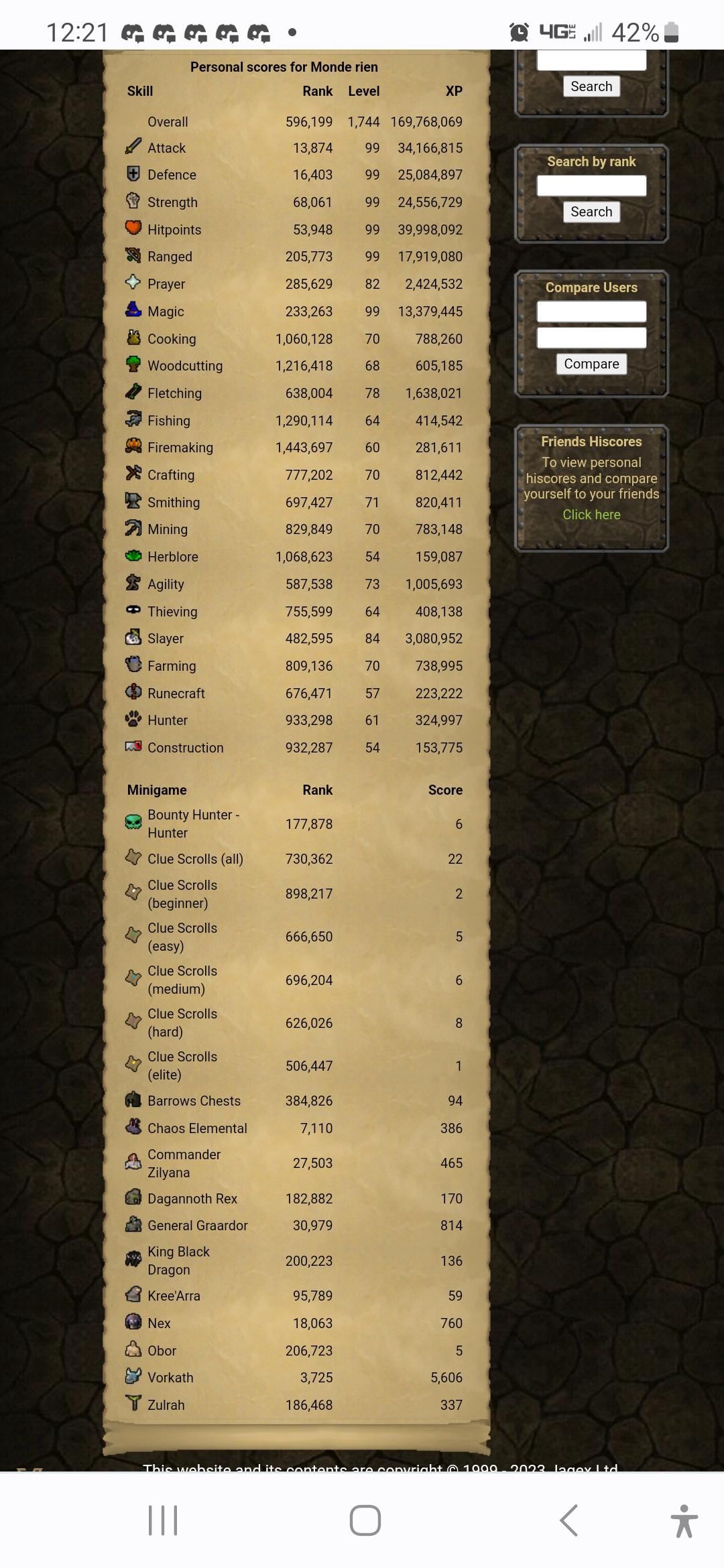The width and height of the screenshot is (724, 1568).
Task: Focus the second Compare Users name field
Action: (591, 338)
